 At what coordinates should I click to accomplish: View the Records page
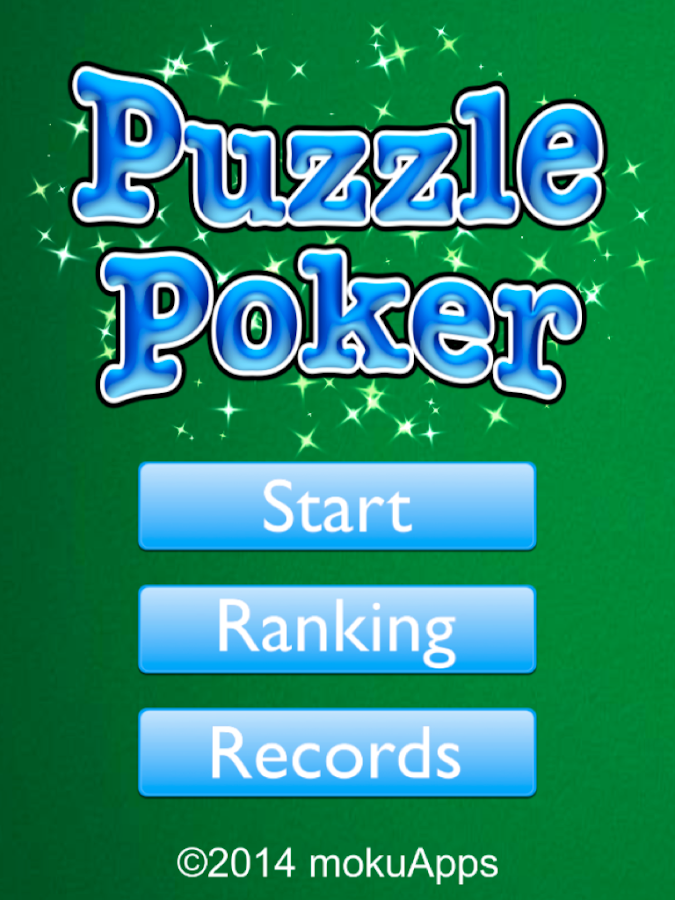tap(337, 752)
